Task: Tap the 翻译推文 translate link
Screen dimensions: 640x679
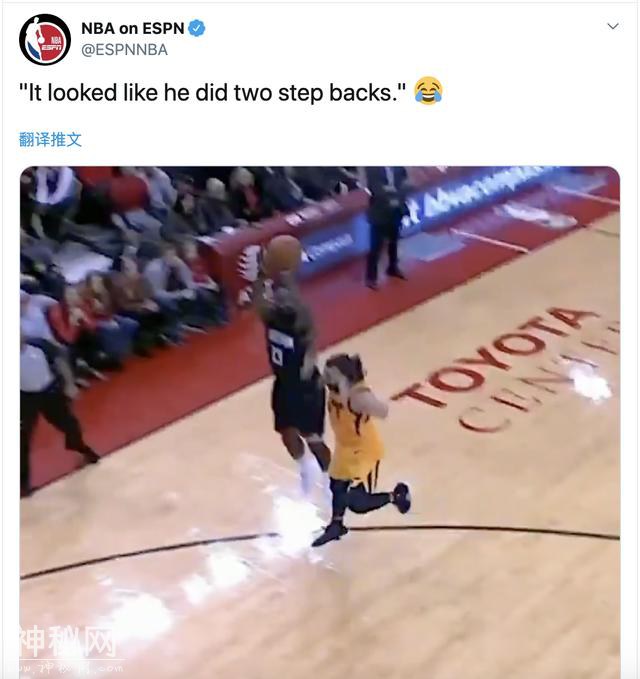Action: [50, 140]
